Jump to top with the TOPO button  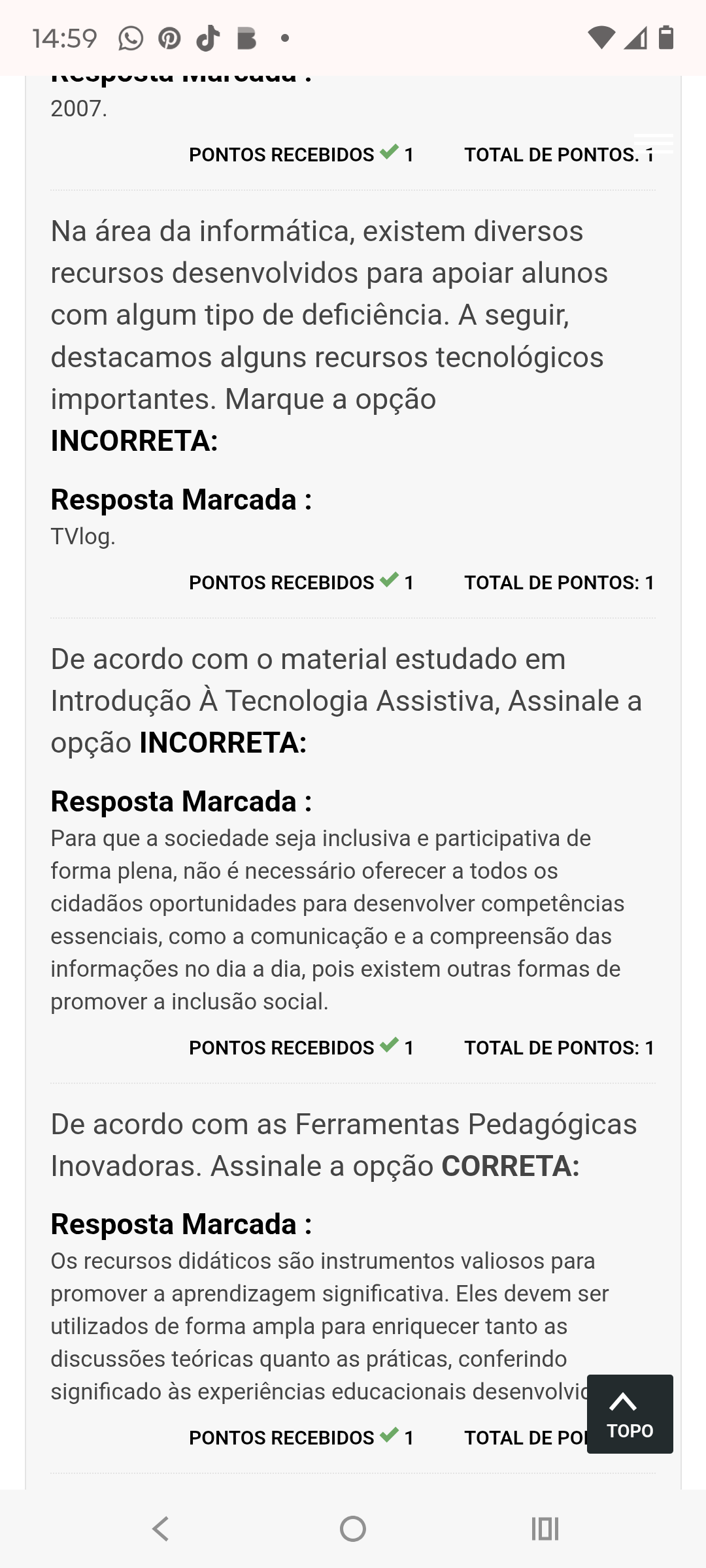pos(630,1414)
